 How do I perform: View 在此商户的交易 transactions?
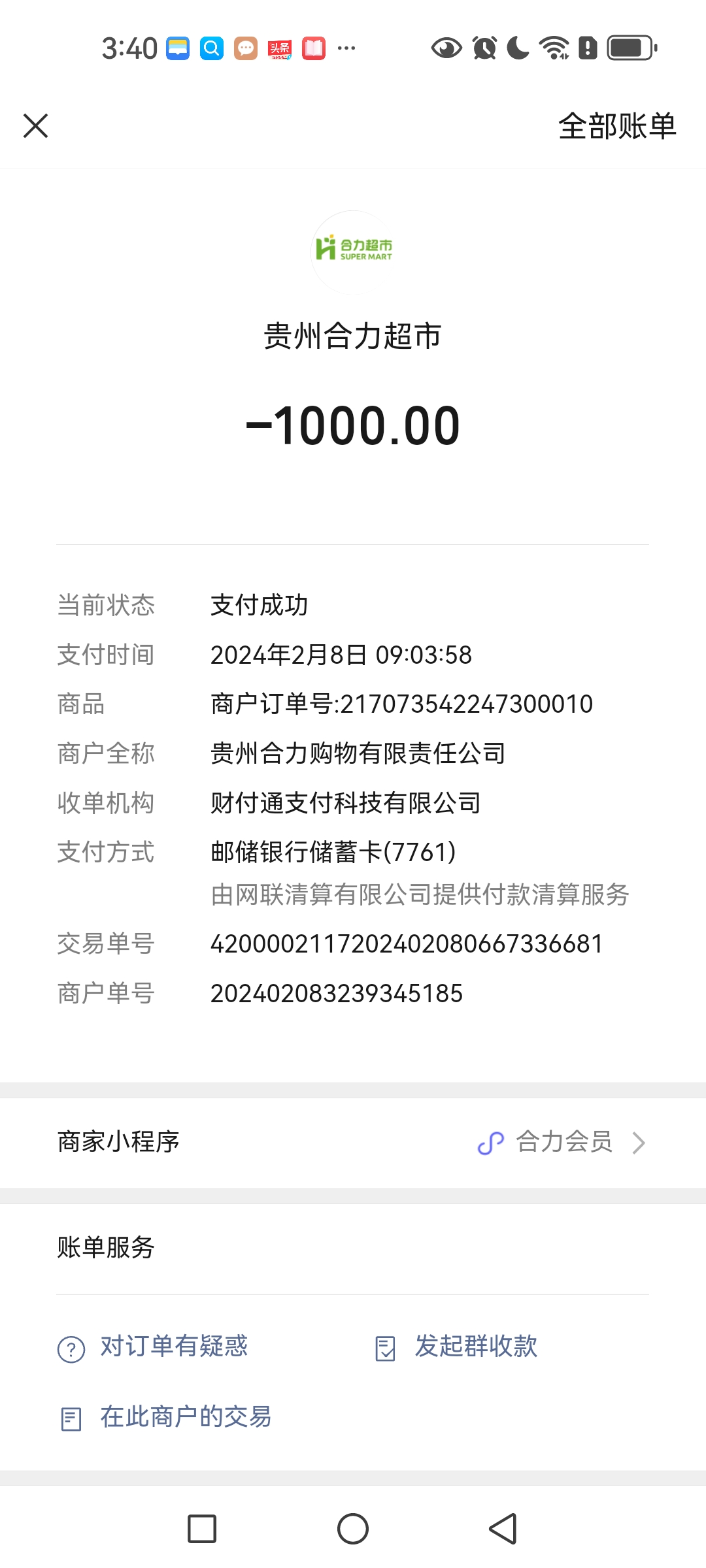click(x=166, y=1417)
